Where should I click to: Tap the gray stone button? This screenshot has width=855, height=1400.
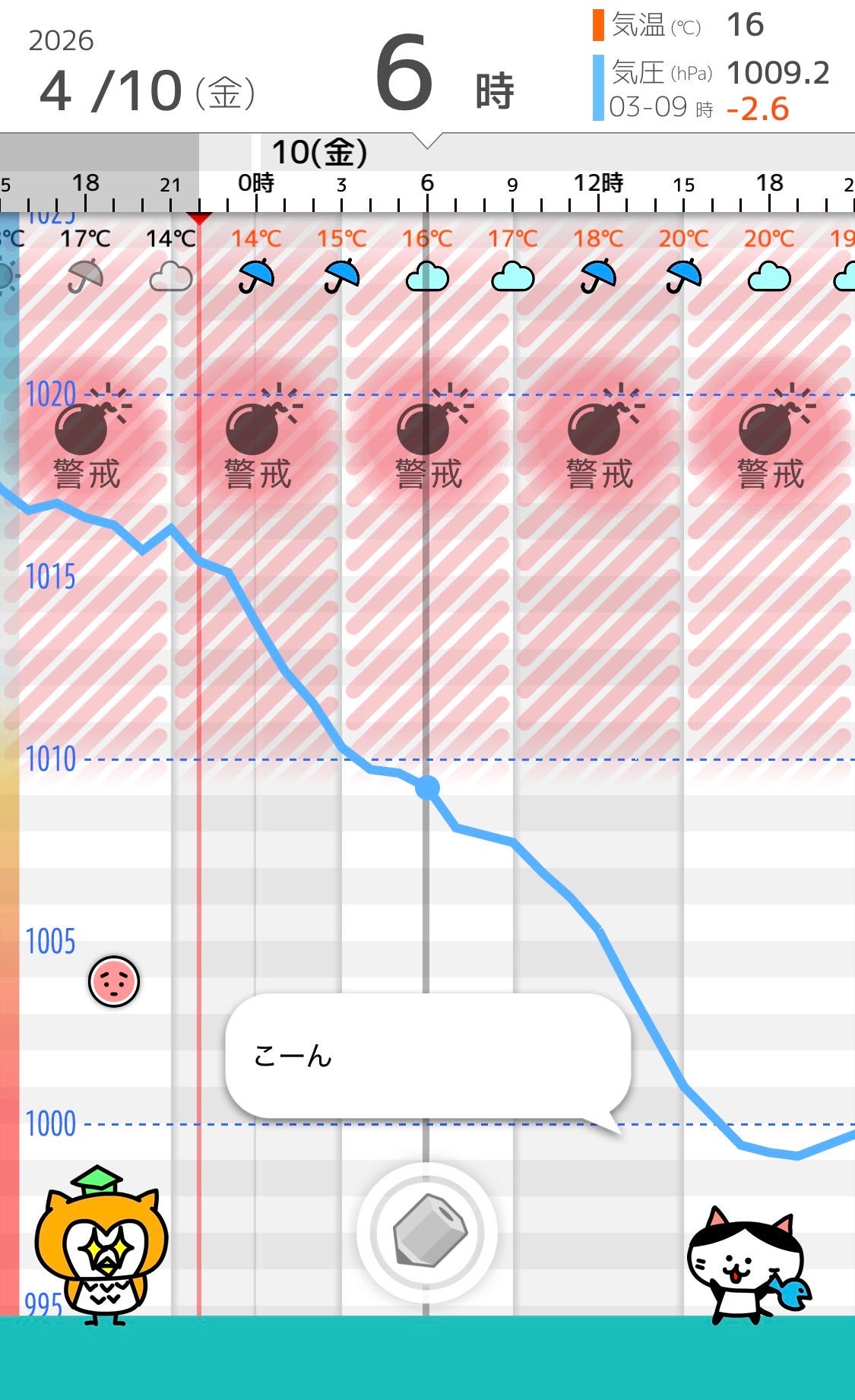point(427,1232)
